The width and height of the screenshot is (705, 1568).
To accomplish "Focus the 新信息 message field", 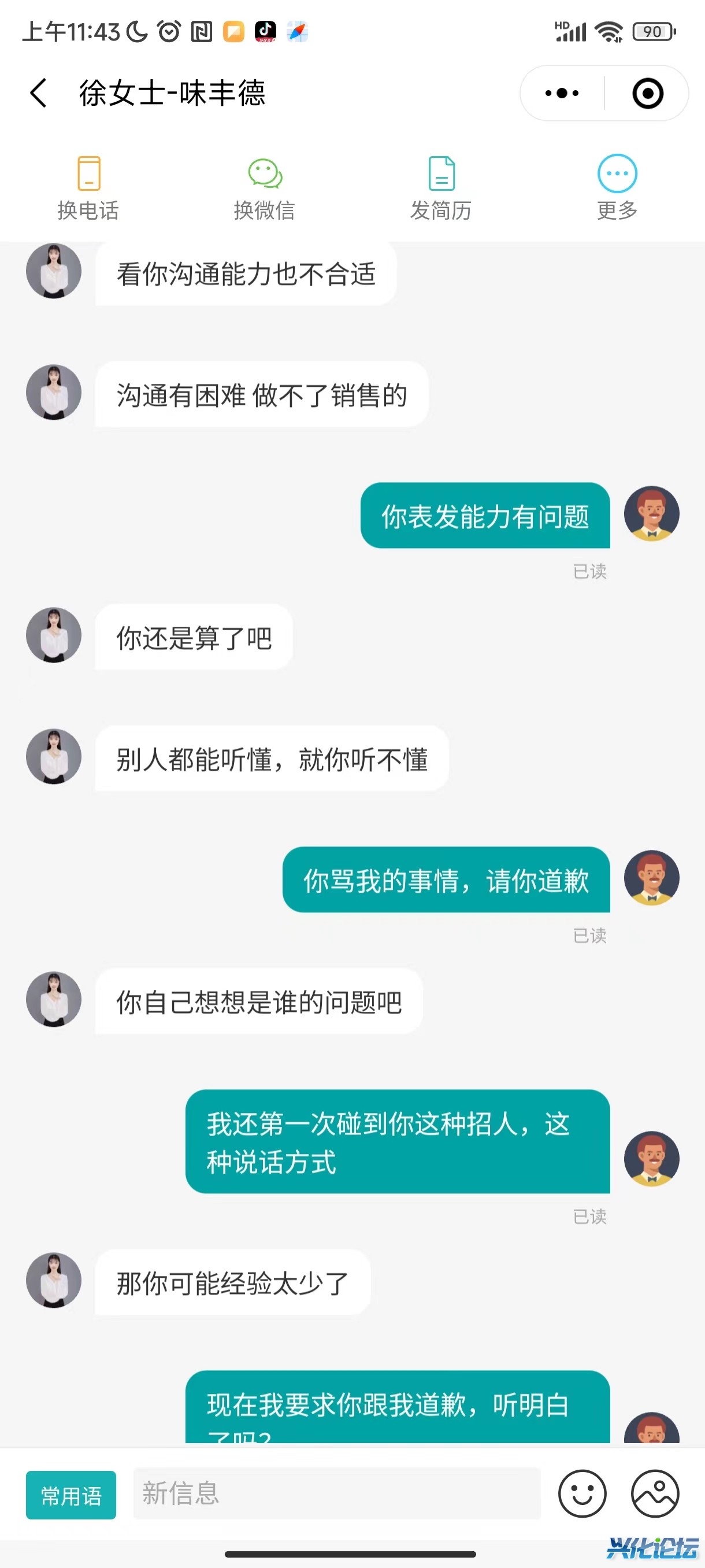I will [x=336, y=1493].
